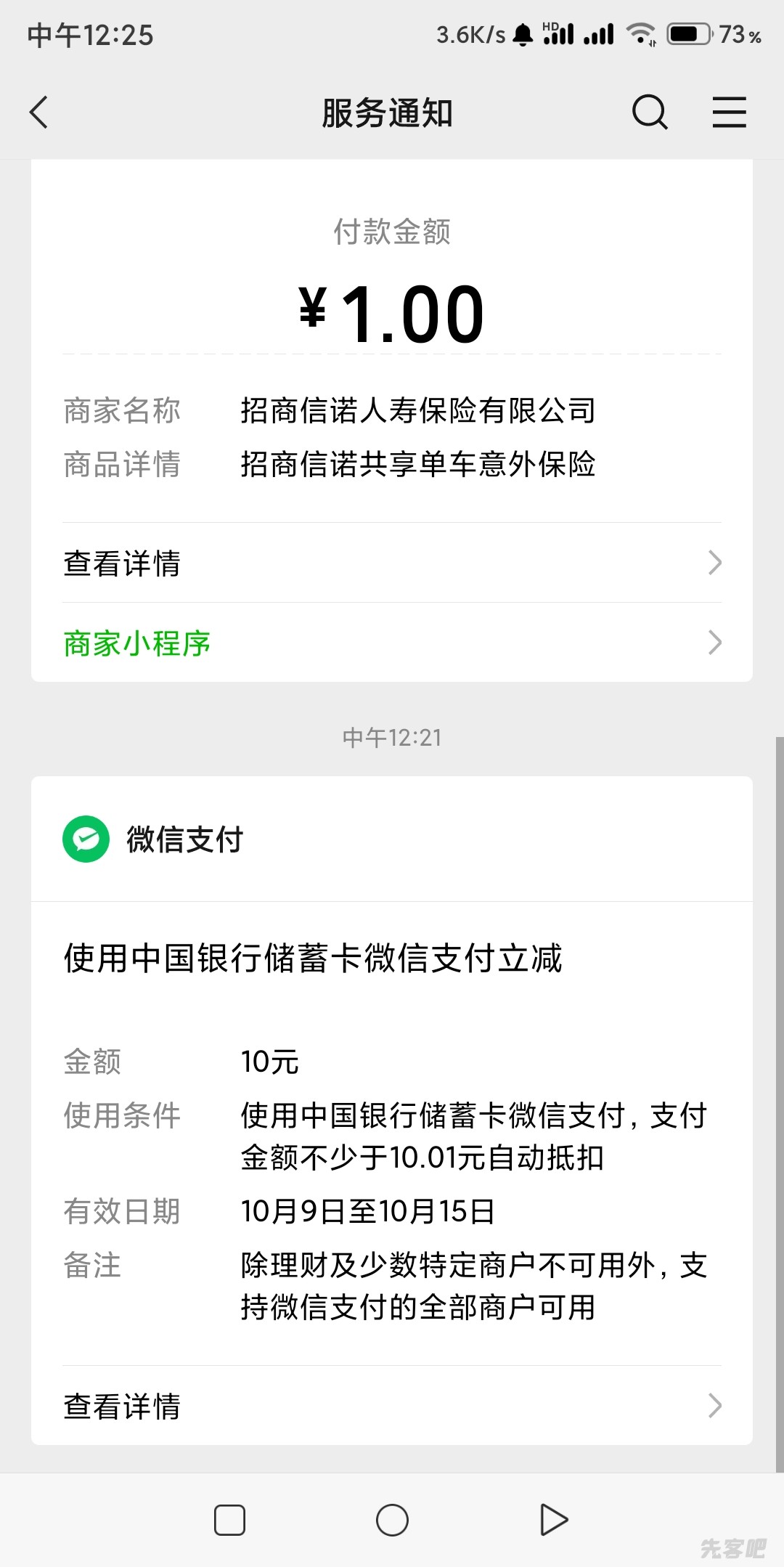The height and width of the screenshot is (1567, 784).
Task: Go back from 服务通知
Action: coord(39,113)
